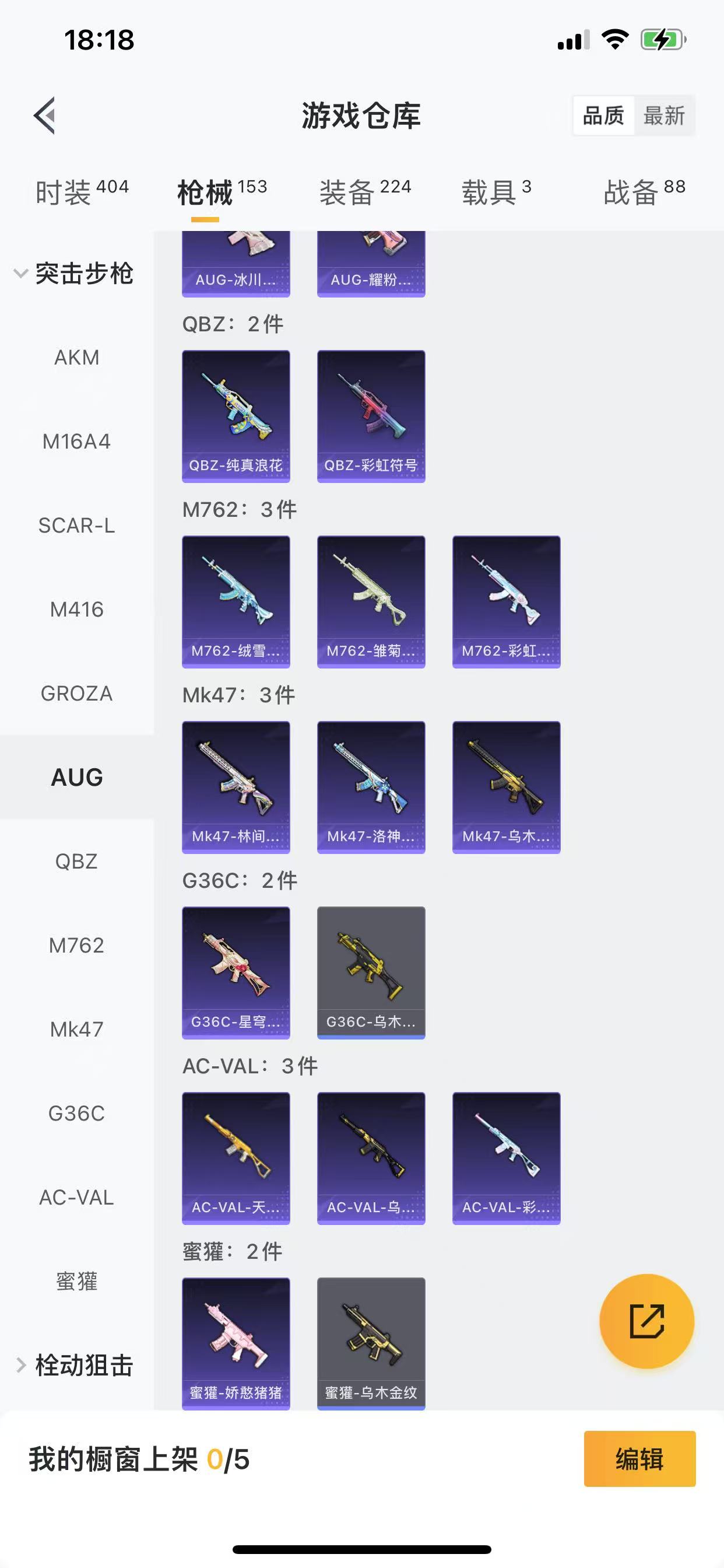Collapse the 突击步枪 category

pyautogui.click(x=73, y=274)
